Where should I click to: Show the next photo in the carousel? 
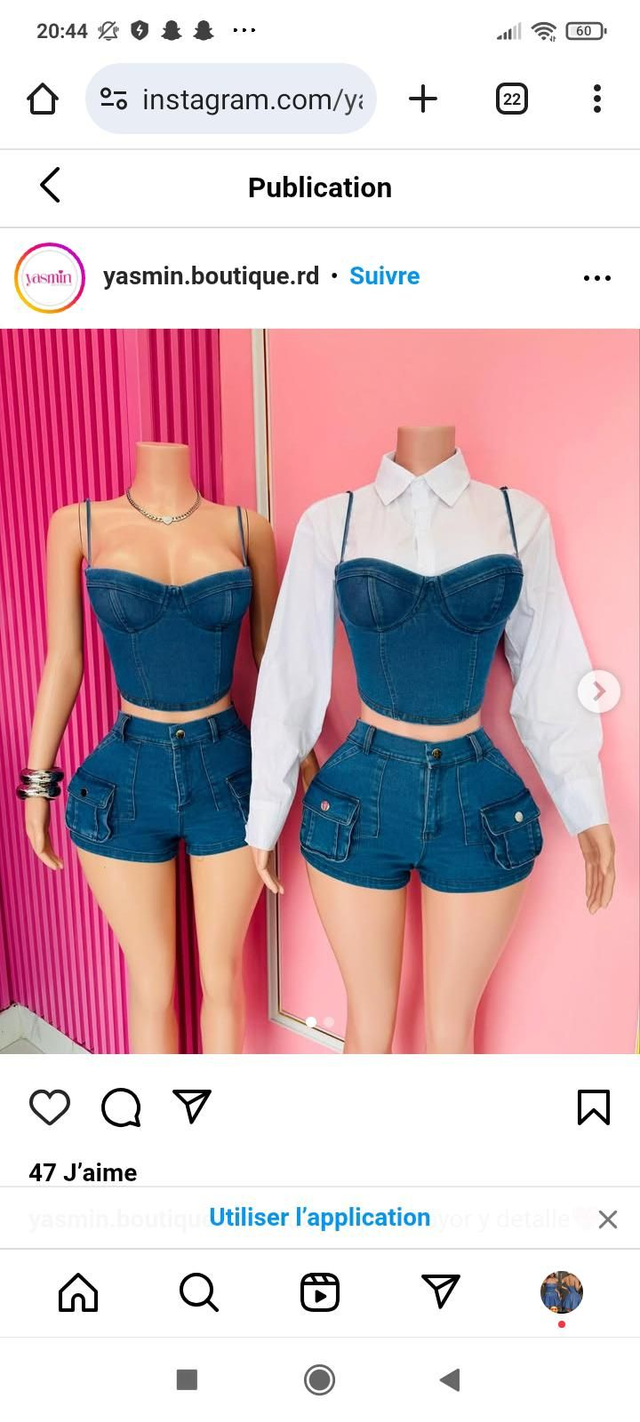[x=599, y=691]
